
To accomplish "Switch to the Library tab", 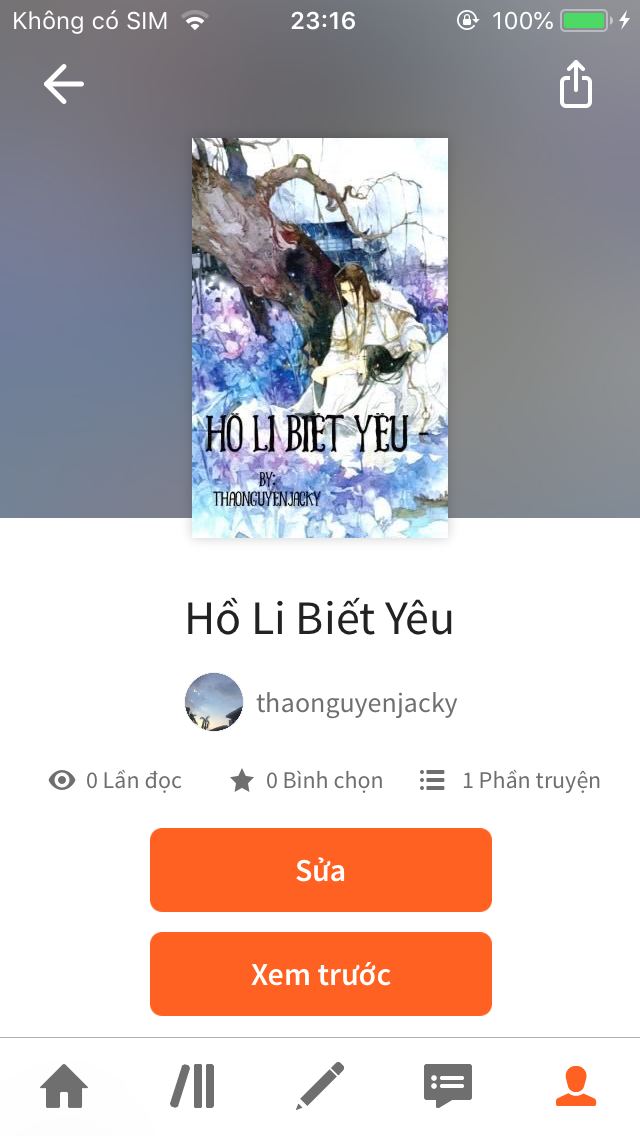I will pos(192,1085).
